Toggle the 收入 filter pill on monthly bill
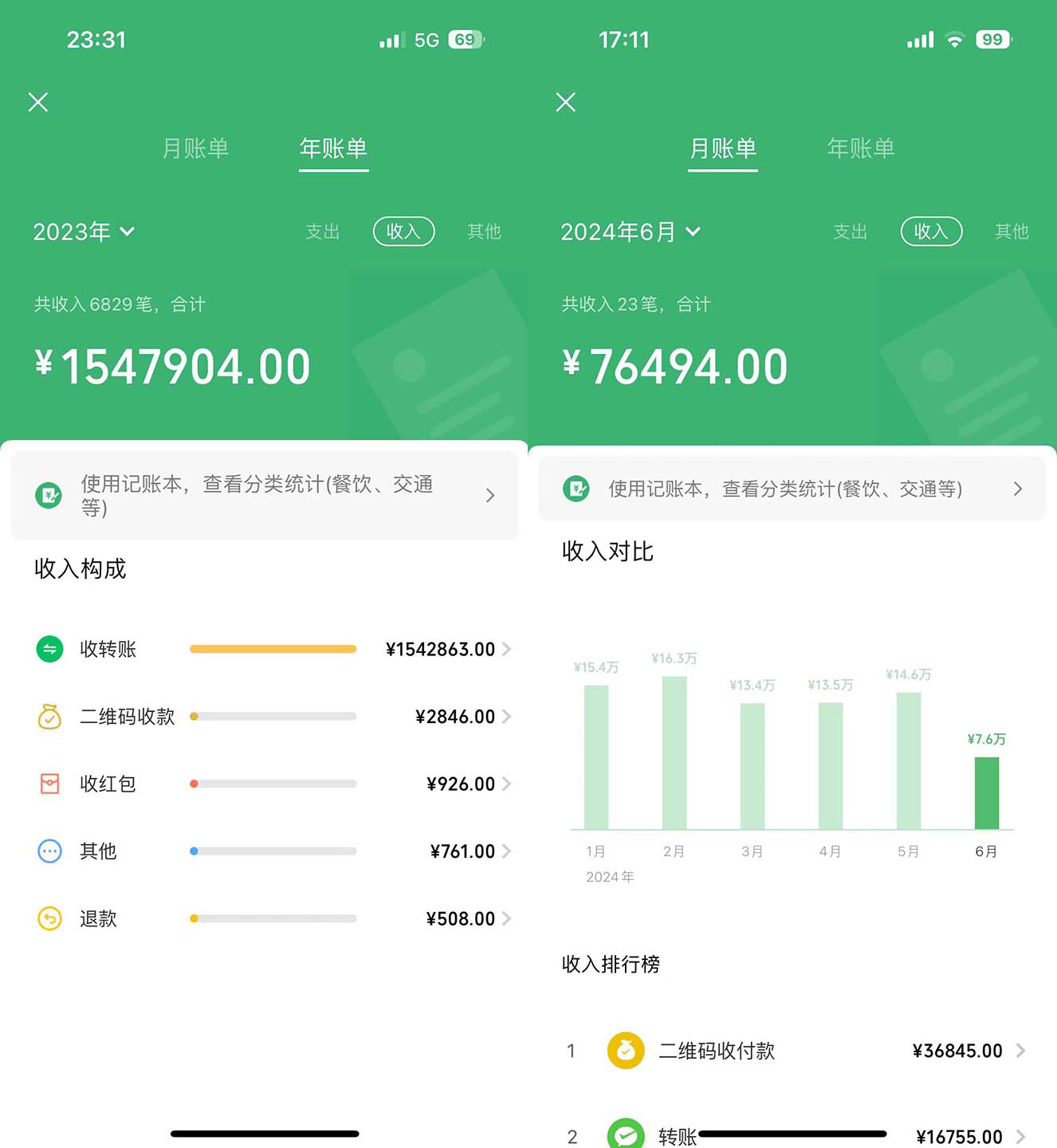This screenshot has height=1148, width=1057. [930, 232]
